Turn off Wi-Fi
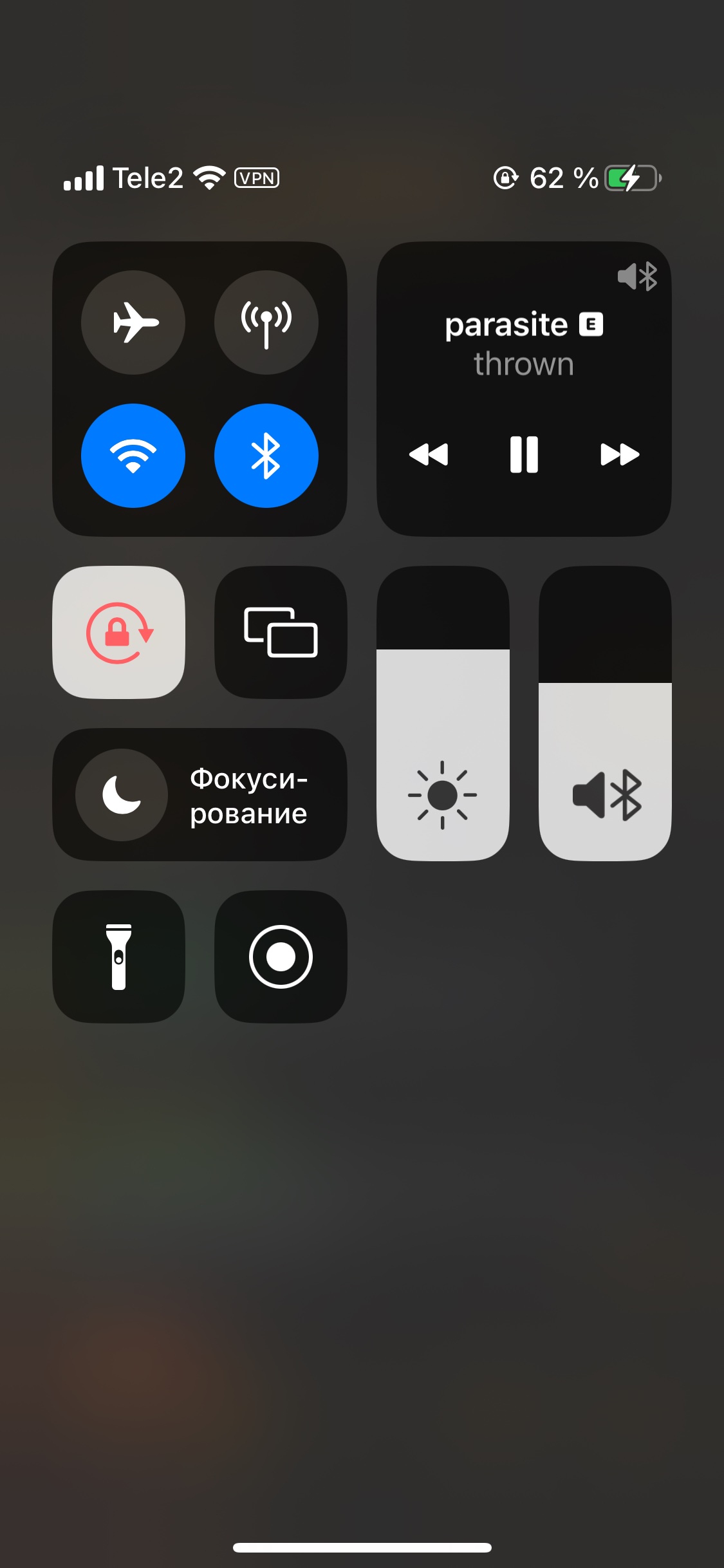724x1568 pixels. pyautogui.click(x=133, y=456)
